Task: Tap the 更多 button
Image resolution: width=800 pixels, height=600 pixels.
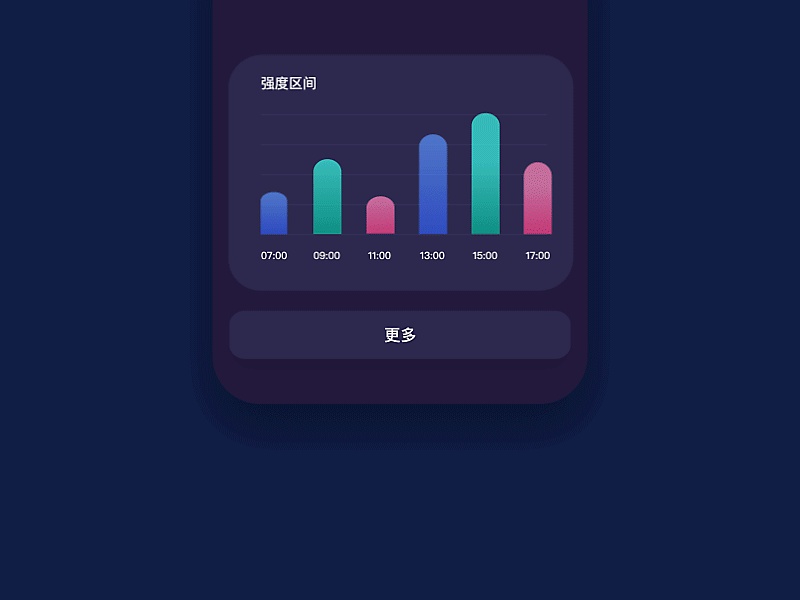Action: 400,335
